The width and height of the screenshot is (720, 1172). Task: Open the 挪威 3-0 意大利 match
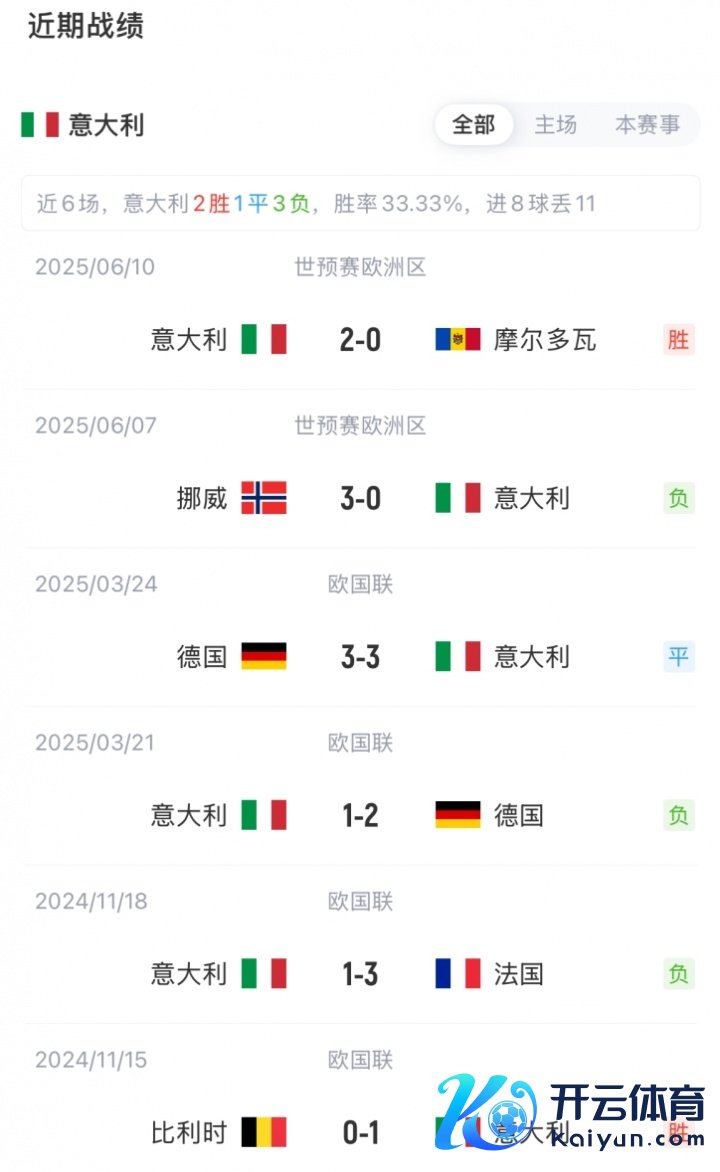click(x=360, y=498)
